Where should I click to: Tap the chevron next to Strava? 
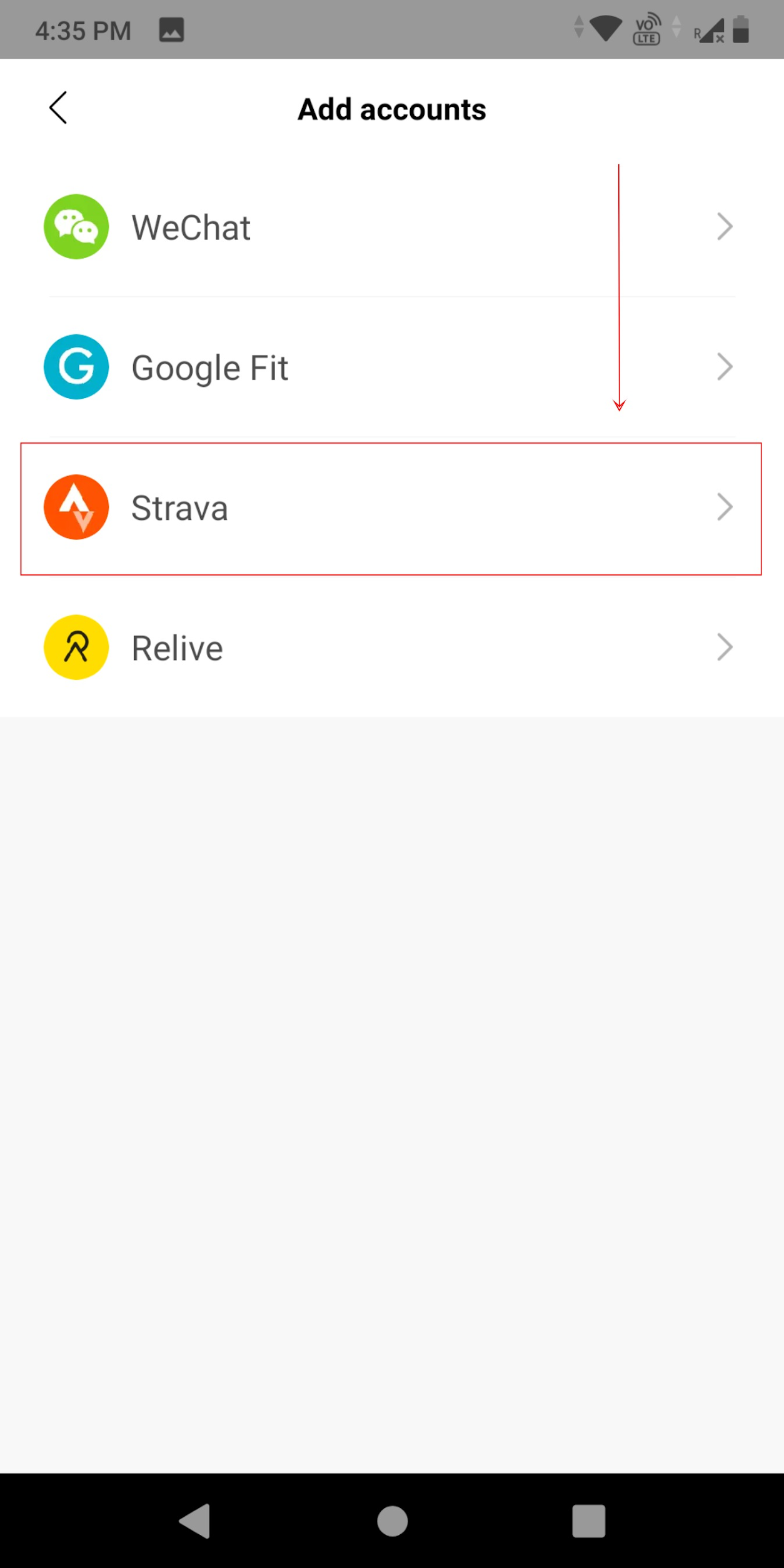[x=724, y=507]
